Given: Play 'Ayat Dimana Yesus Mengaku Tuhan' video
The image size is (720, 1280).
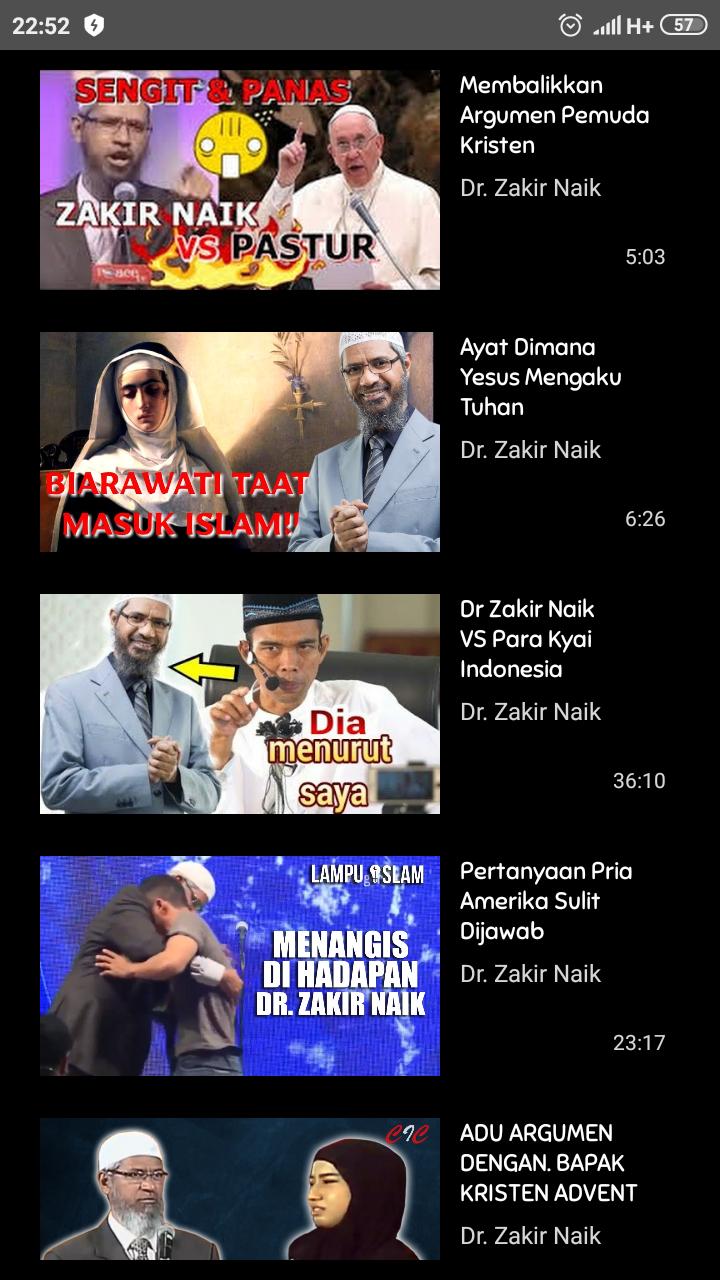Looking at the screenshot, I should point(240,442).
